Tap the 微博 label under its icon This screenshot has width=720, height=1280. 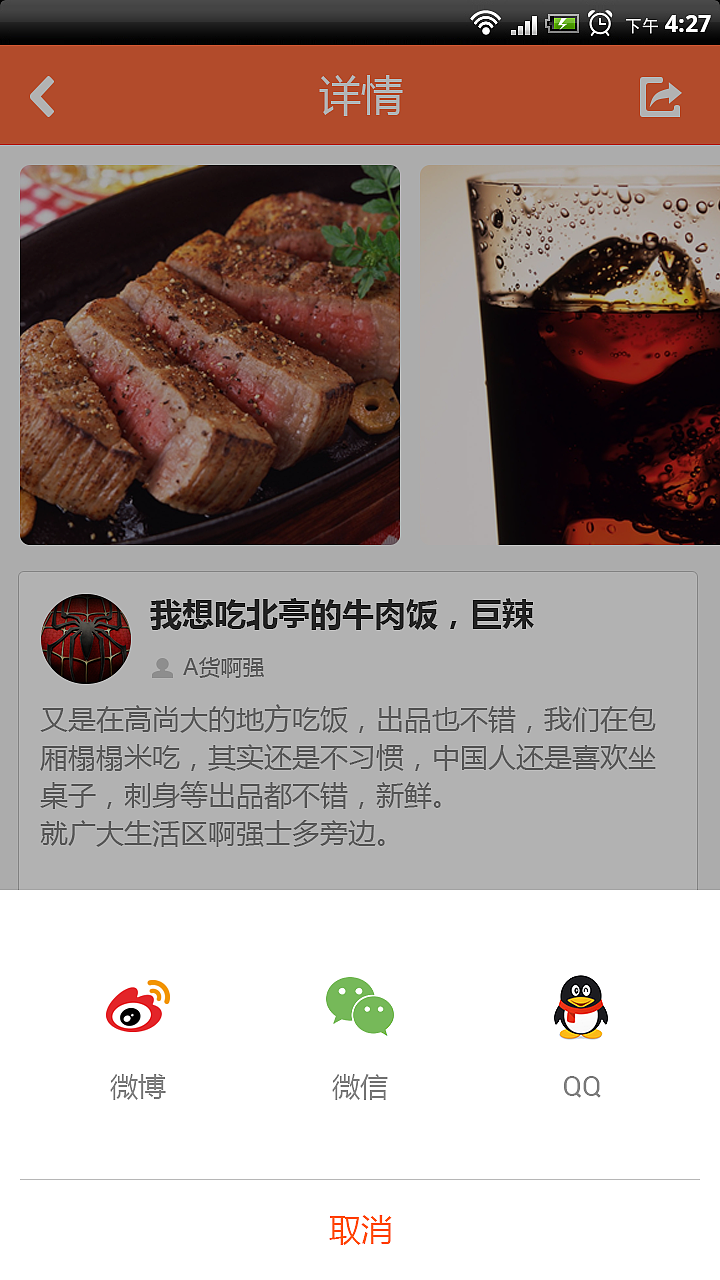click(x=138, y=1085)
